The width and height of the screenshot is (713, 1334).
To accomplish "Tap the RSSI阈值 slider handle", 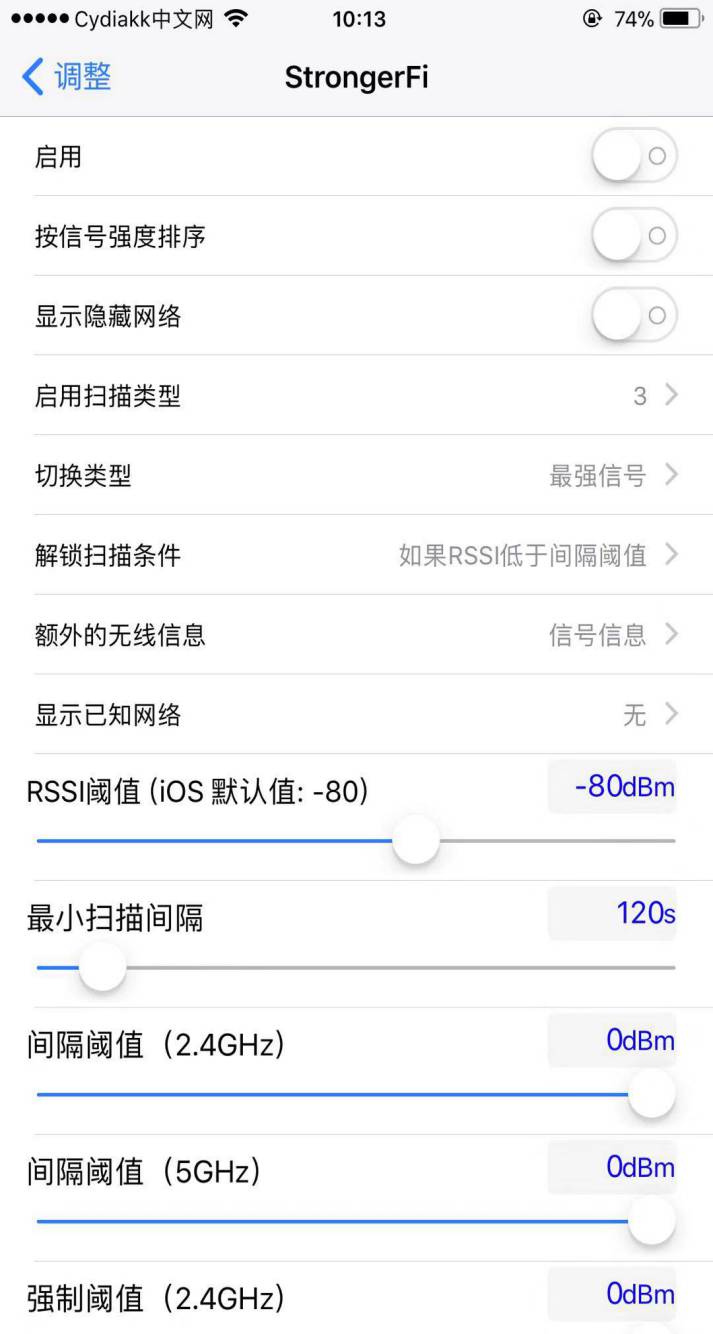I will [415, 841].
